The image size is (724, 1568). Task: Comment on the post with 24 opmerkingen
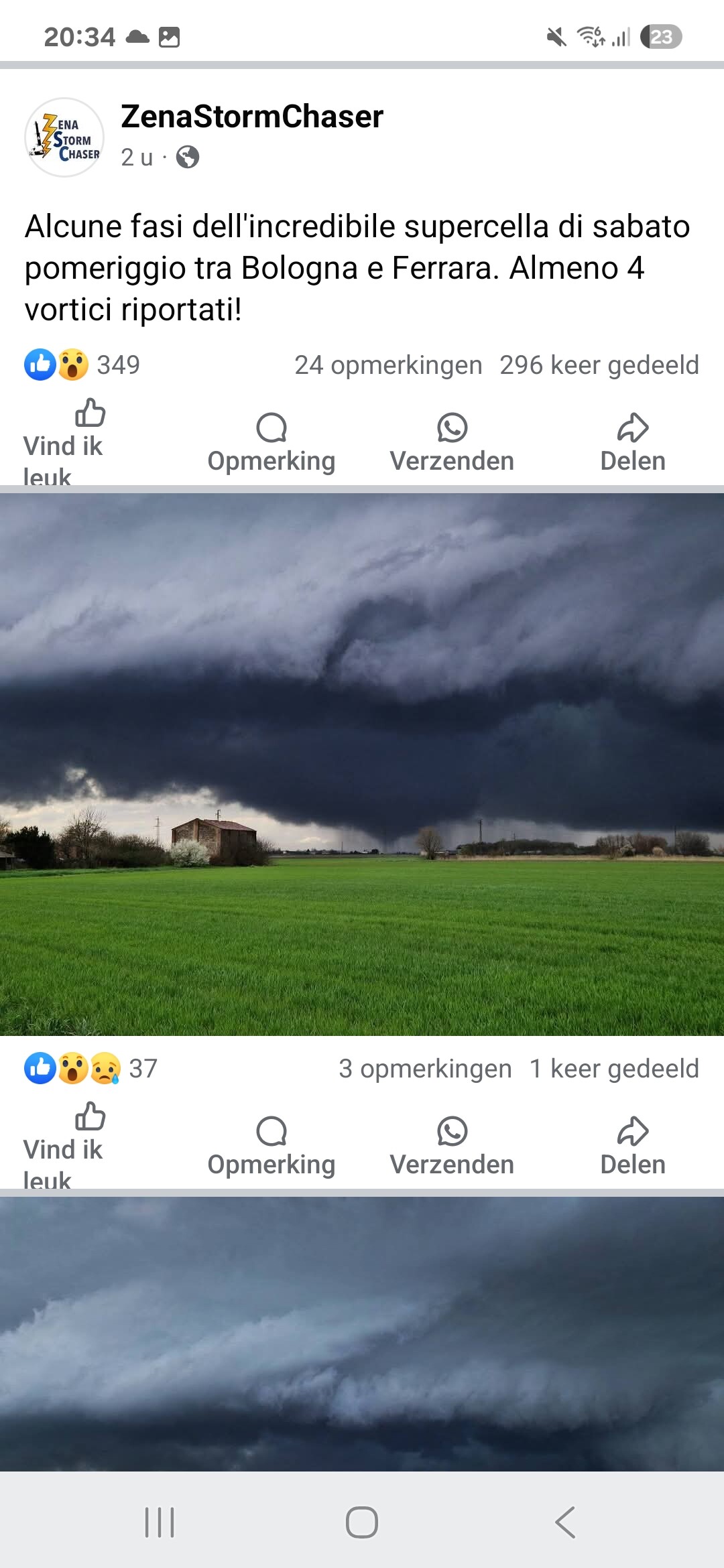tap(271, 444)
